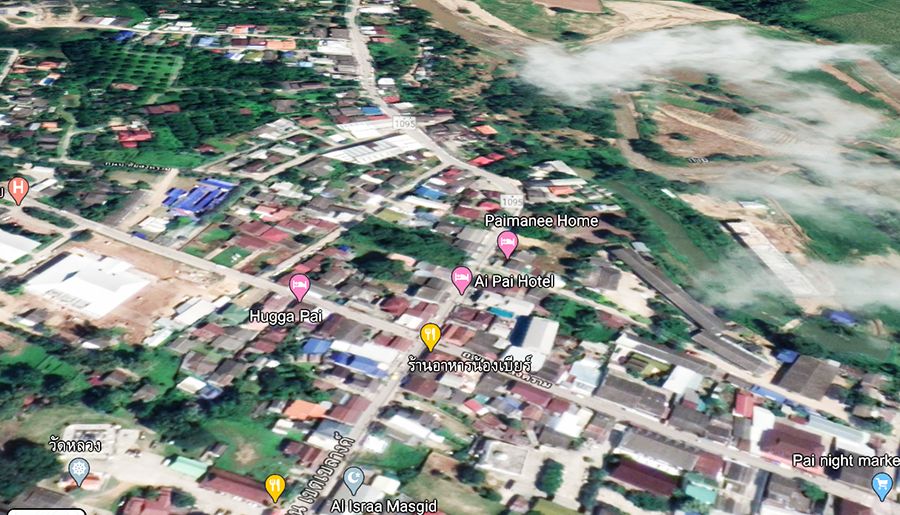Image resolution: width=900 pixels, height=515 pixels.
Task: View the Pai night market shopping pin
Action: 881,485
